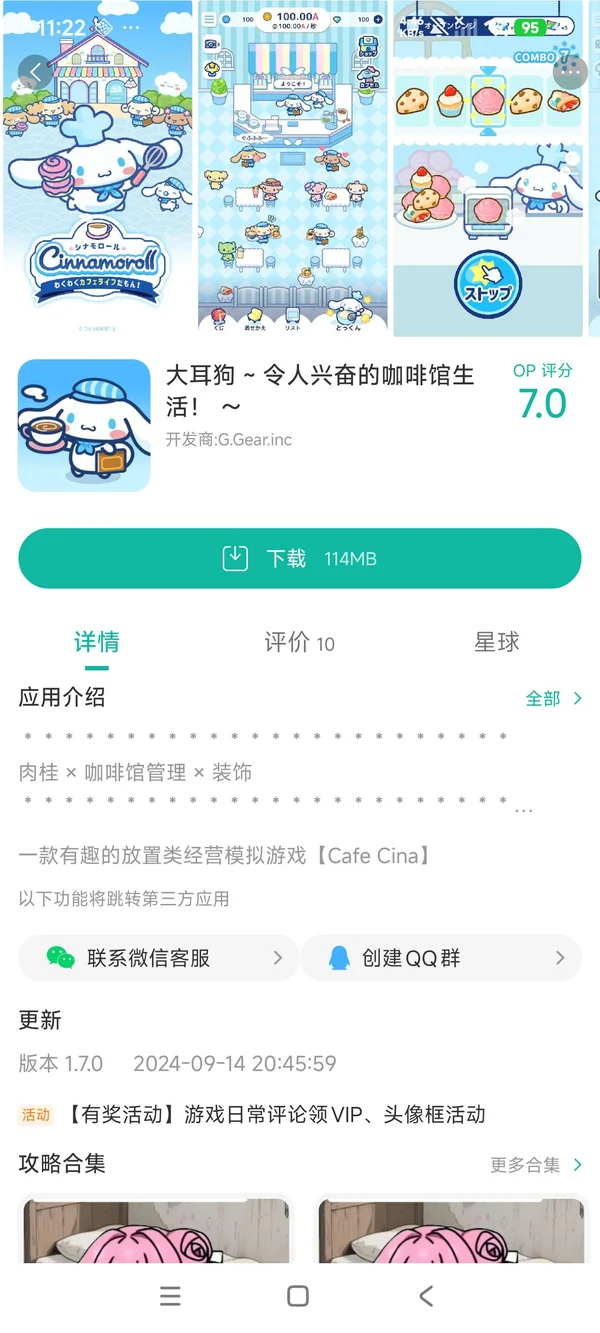The width and height of the screenshot is (600, 1333).
Task: Open the first screenshot with Cinnamoroll logo
Action: click(x=97, y=170)
